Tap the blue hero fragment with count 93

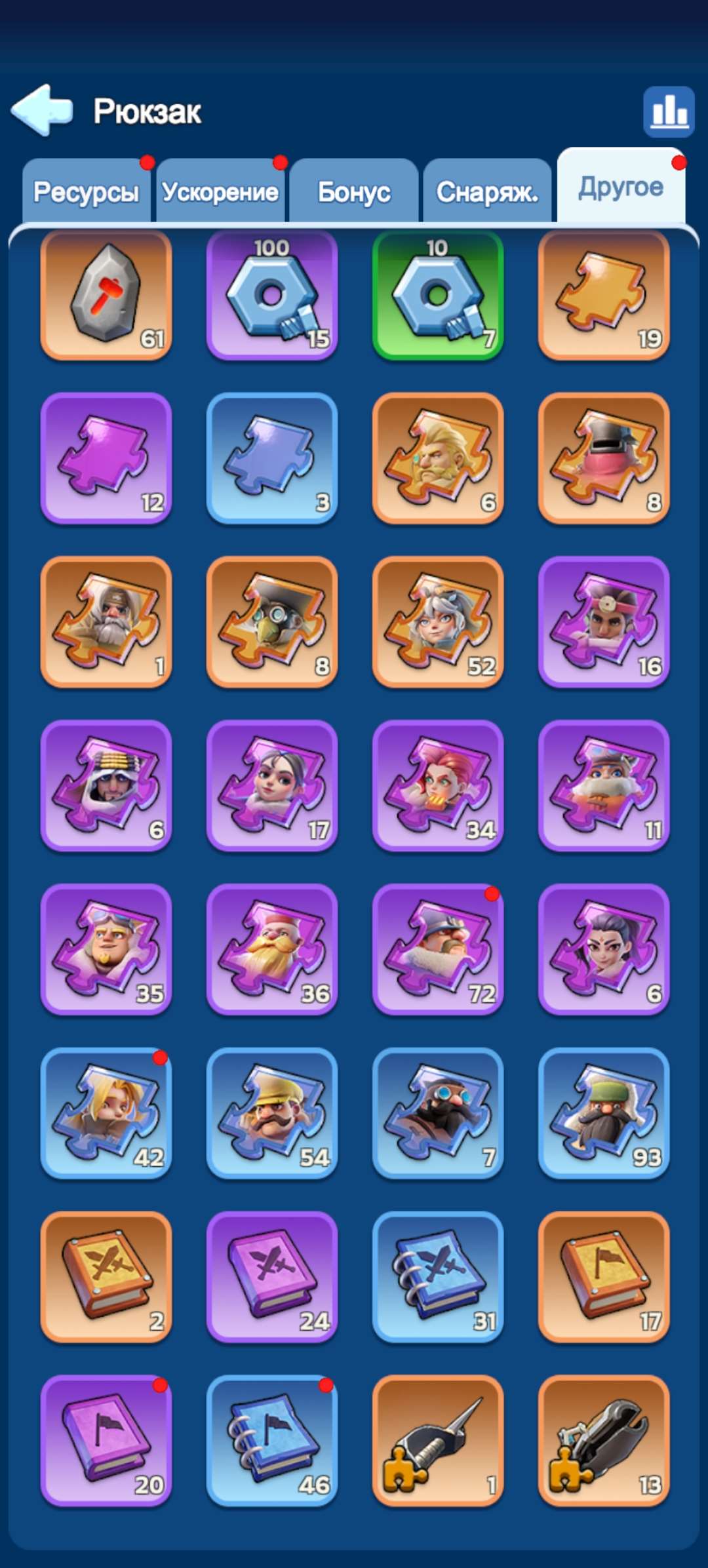coord(604,1113)
